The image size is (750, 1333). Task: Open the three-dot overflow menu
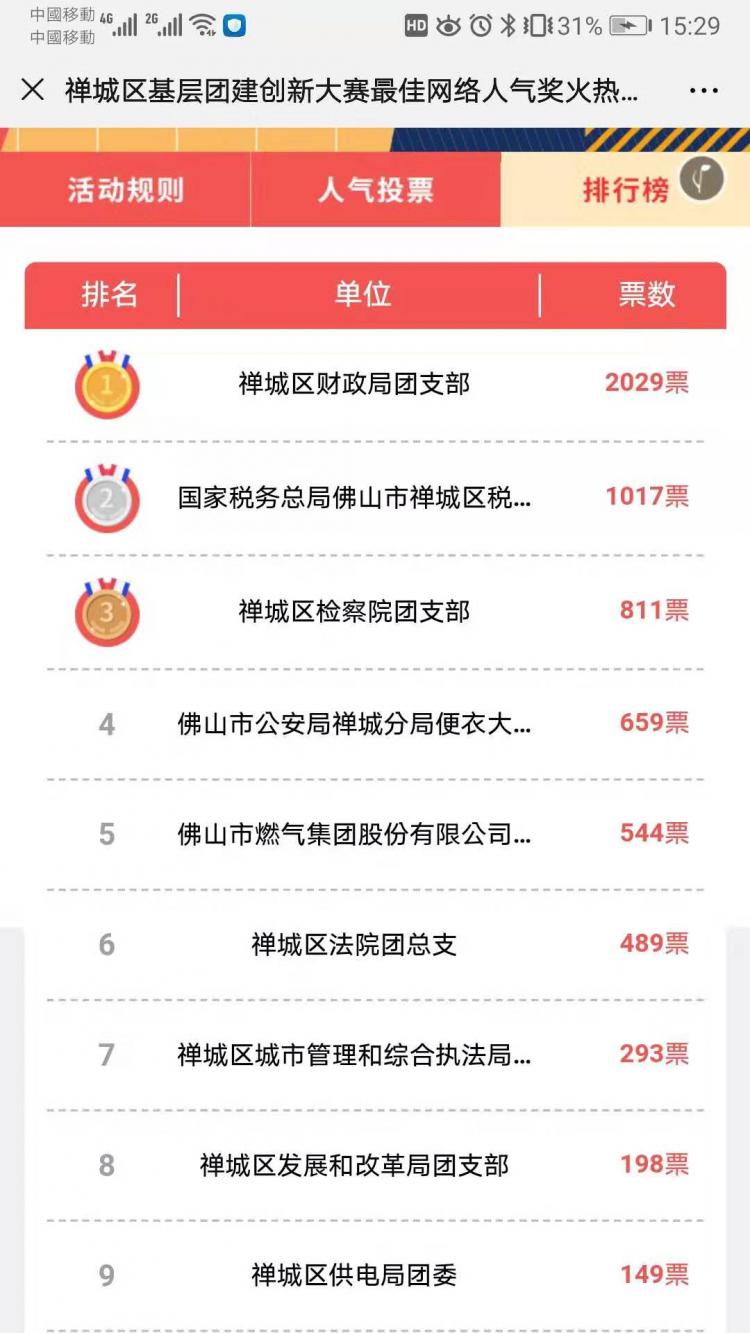tap(704, 91)
